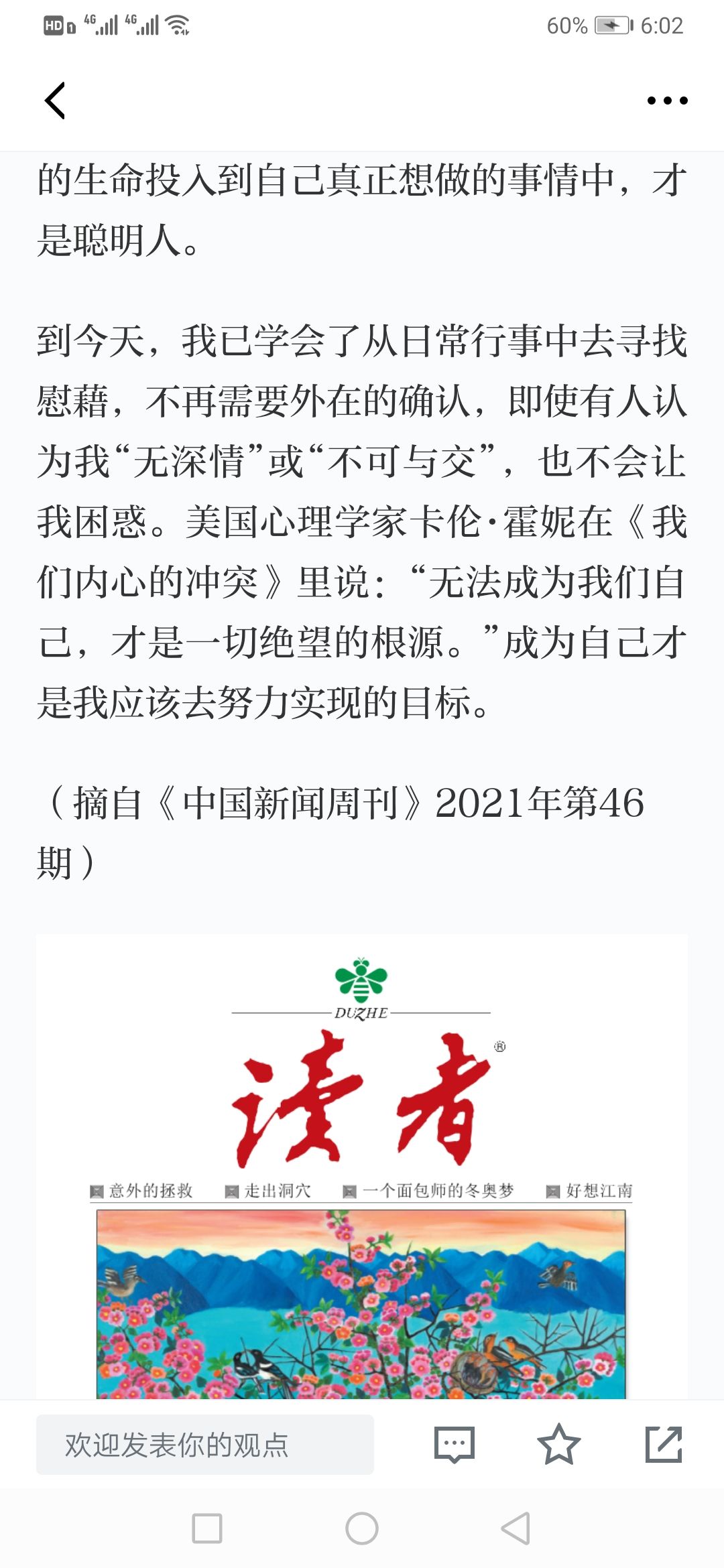Tap the 欢迎发表你的观点 comment field
This screenshot has height=1568, width=724.
coord(205,1445)
